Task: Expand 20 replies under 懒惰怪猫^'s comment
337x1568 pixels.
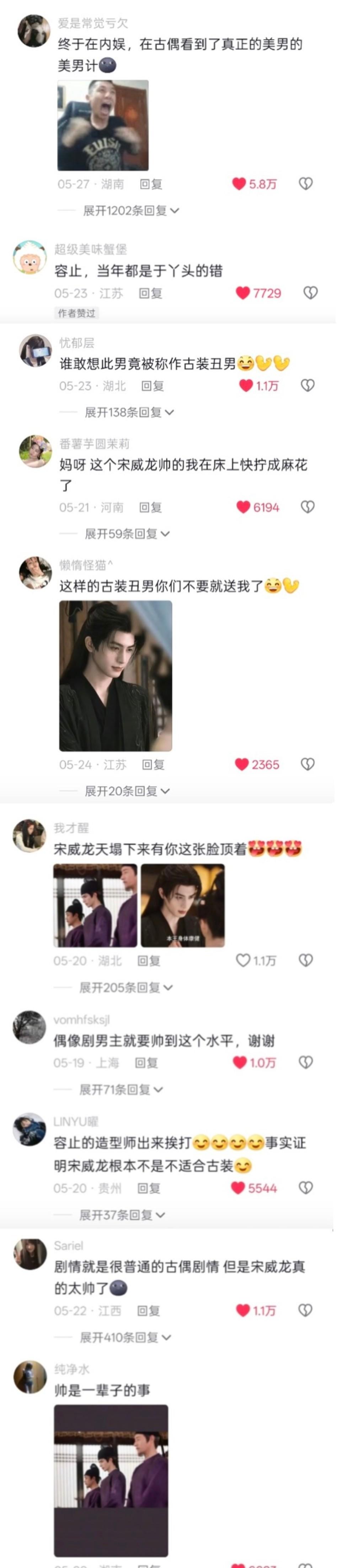Action: (127, 791)
